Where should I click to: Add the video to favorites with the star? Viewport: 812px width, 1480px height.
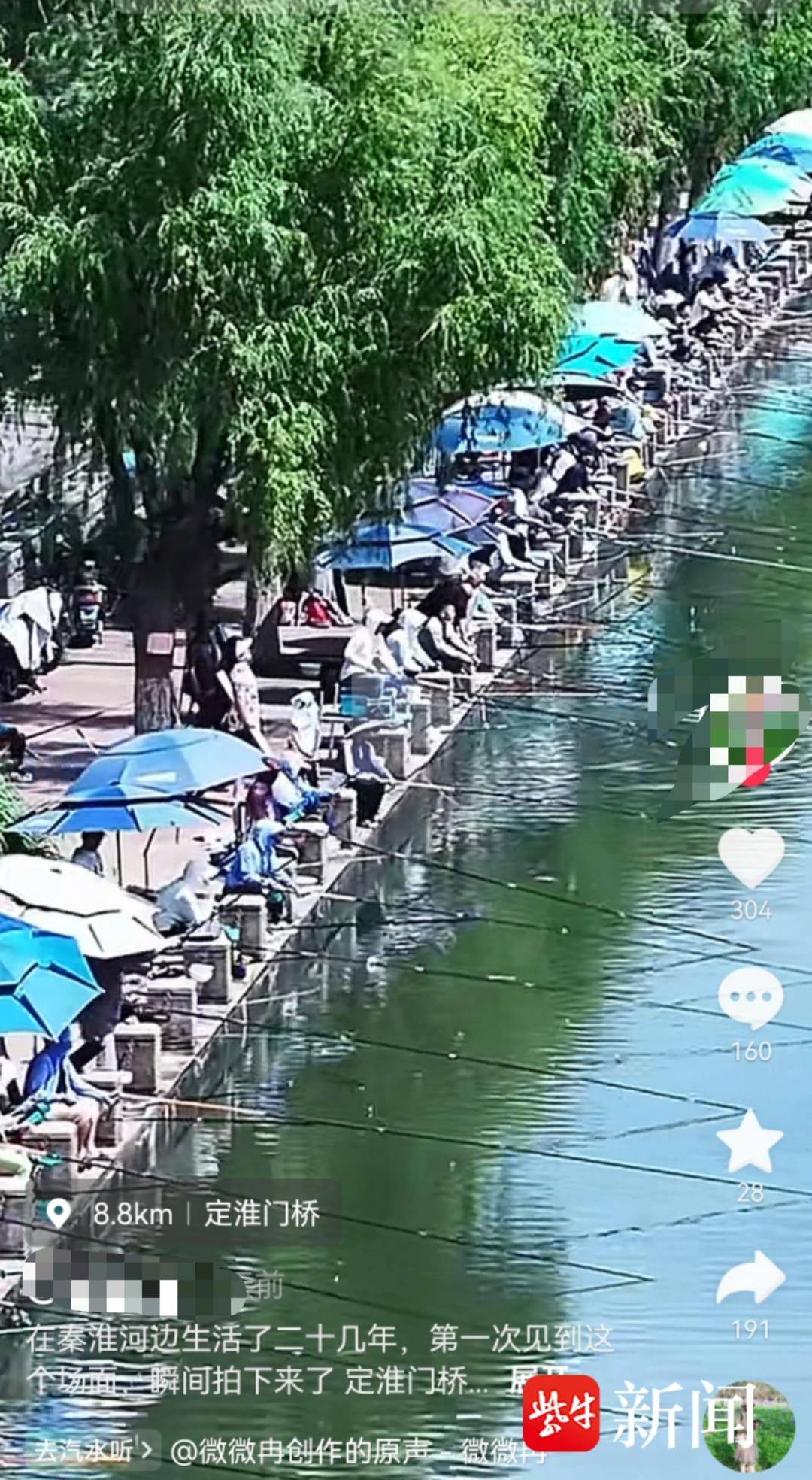(x=750, y=1141)
